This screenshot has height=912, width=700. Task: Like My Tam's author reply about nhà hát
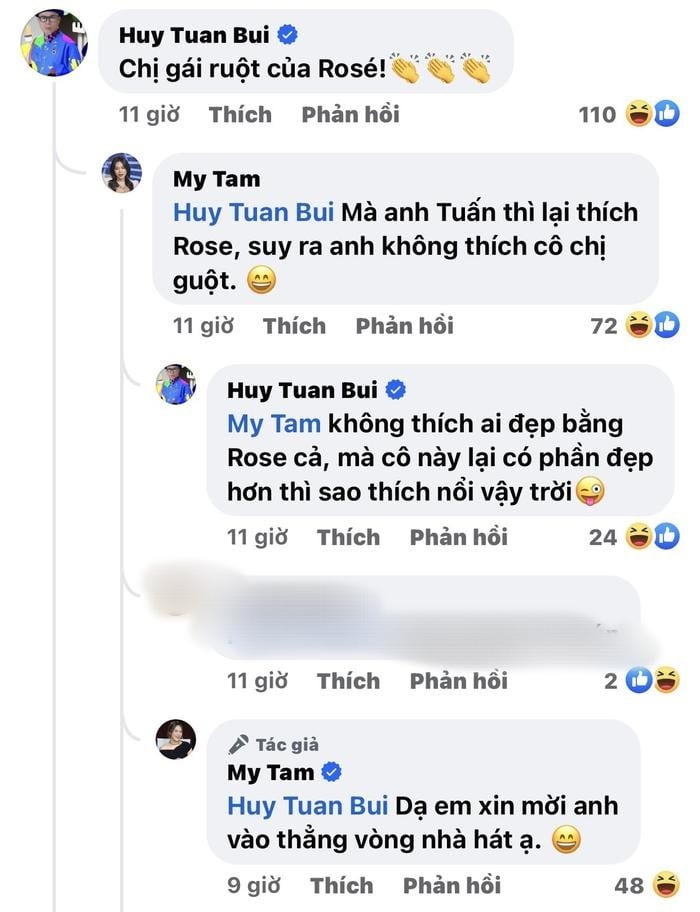pos(341,886)
